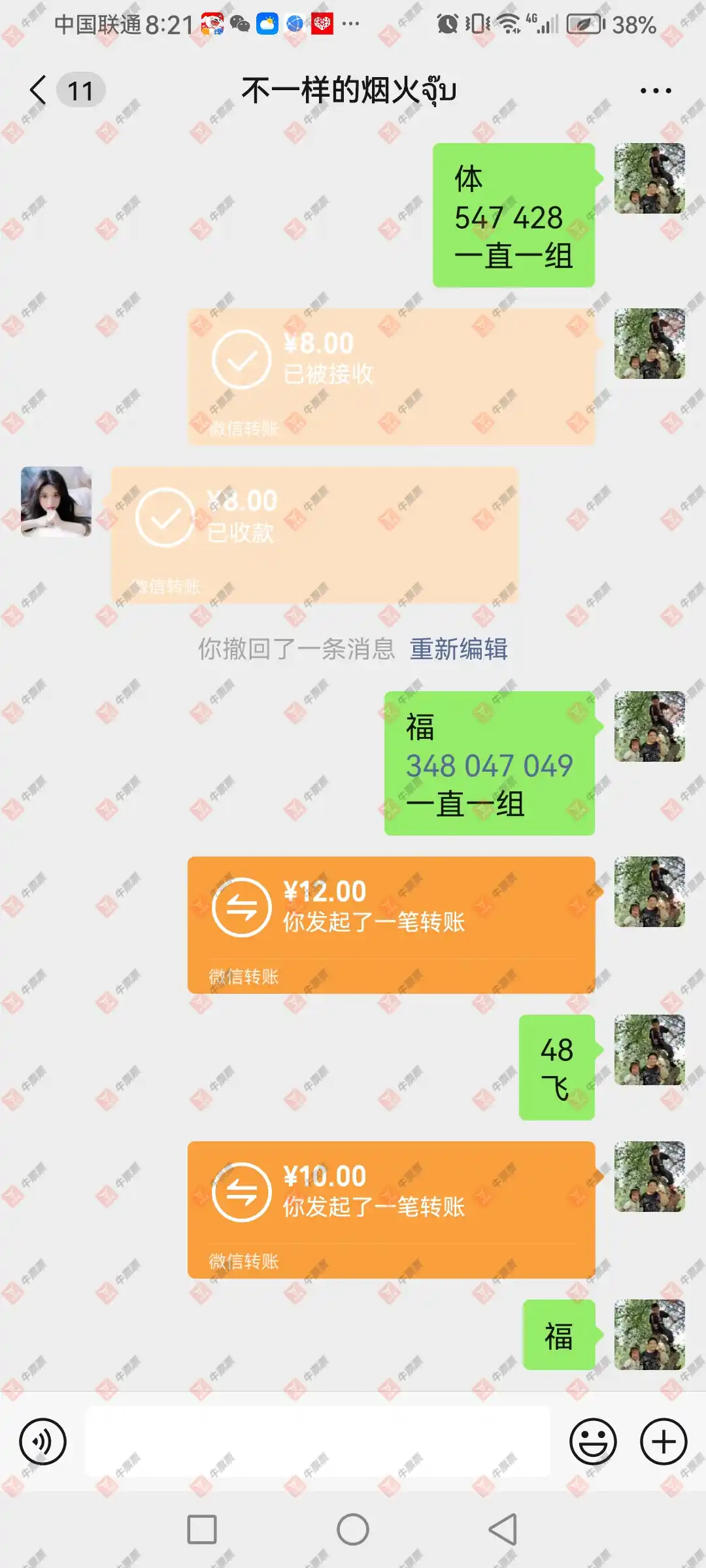Tap 重新编辑 to re-edit the recalled message
This screenshot has width=706, height=1568.
click(x=458, y=649)
